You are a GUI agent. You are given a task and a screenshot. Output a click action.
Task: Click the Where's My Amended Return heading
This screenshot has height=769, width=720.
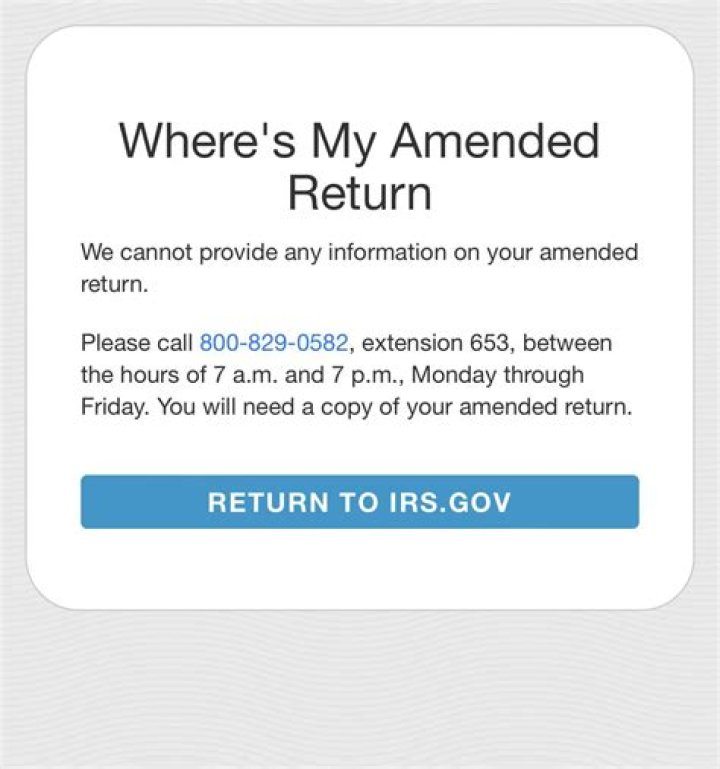(360, 163)
